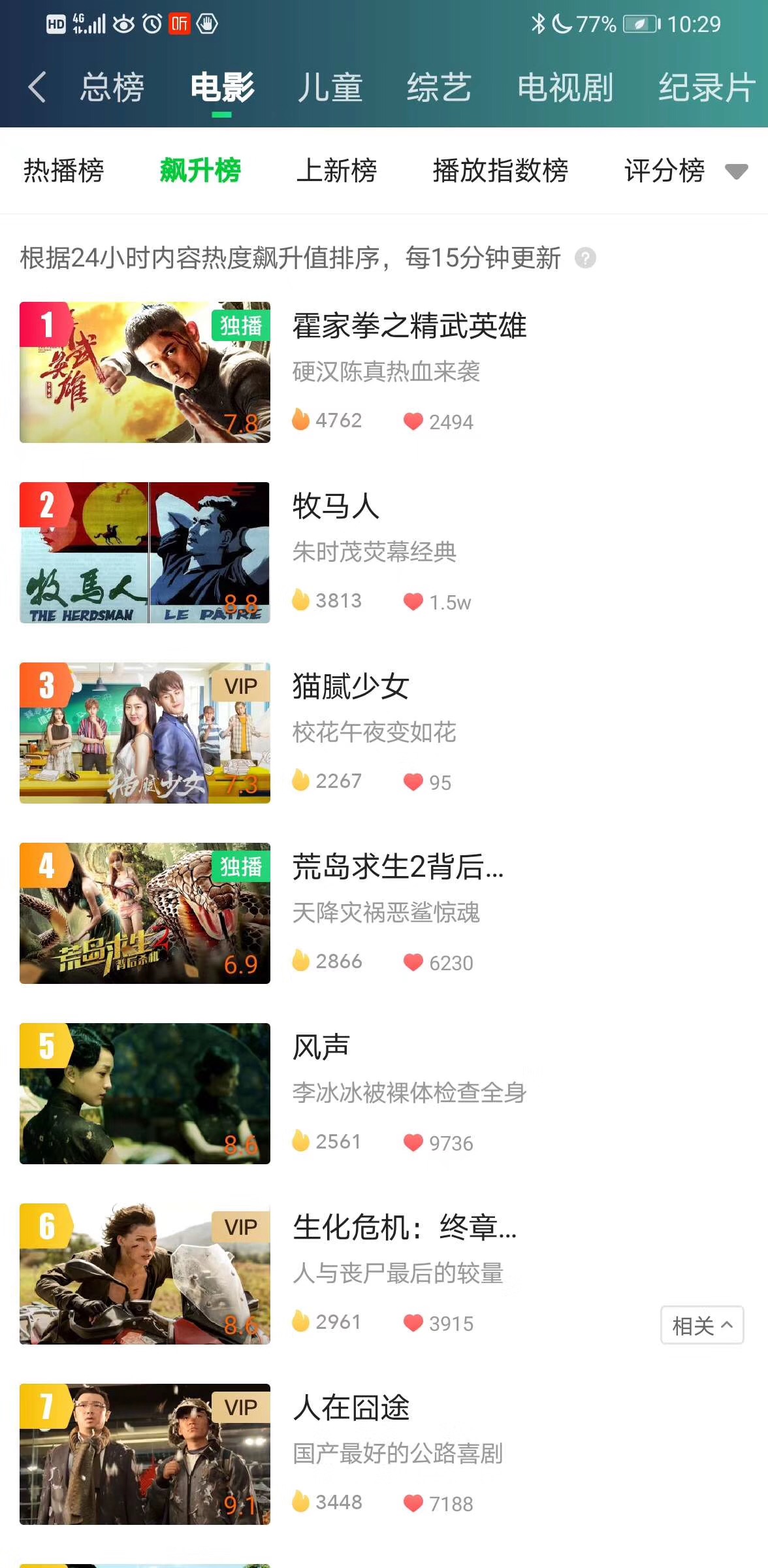Switch to the 上新榜 ranking

coord(336,171)
